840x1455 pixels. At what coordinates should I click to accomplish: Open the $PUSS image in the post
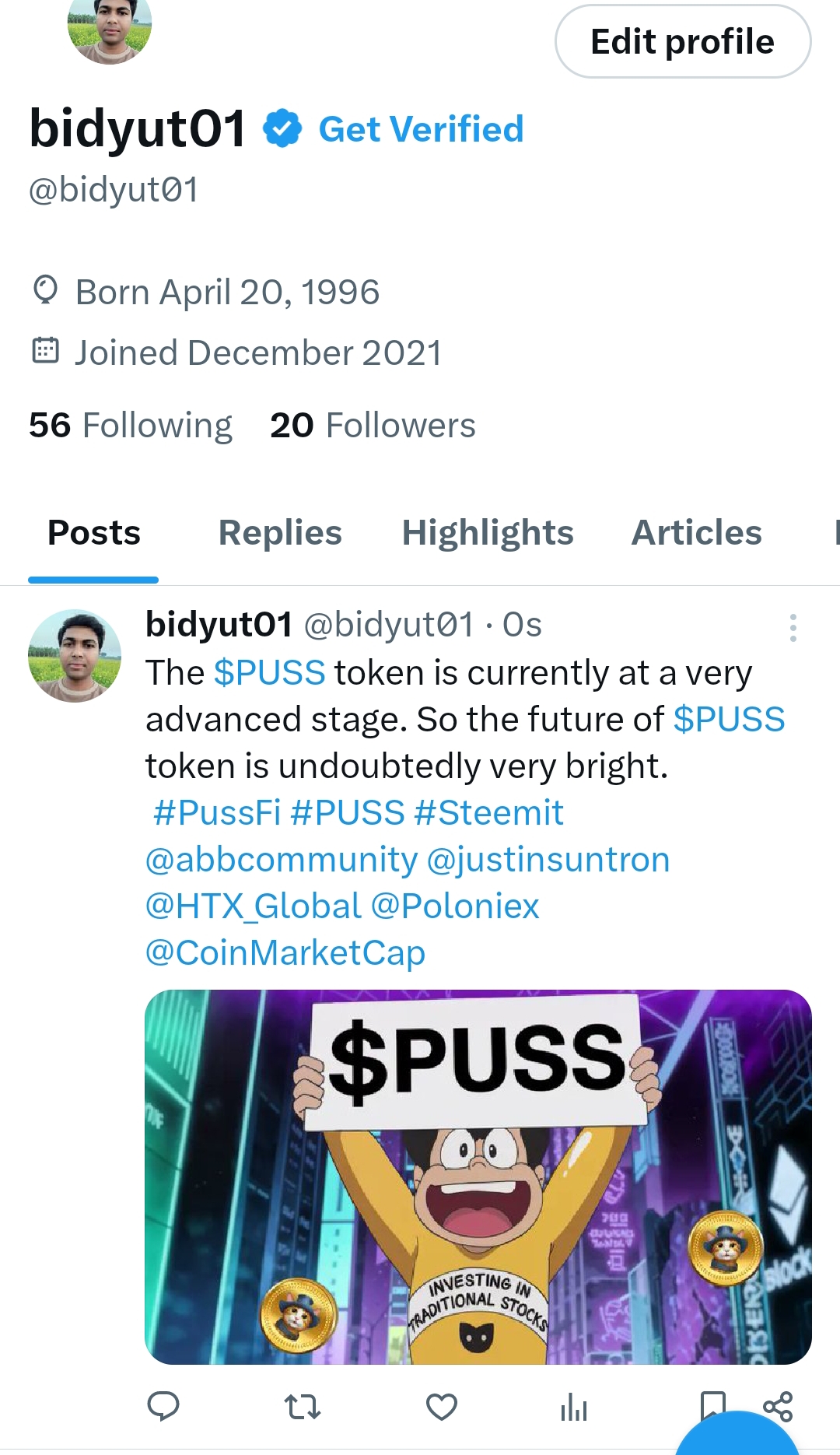coord(478,1176)
